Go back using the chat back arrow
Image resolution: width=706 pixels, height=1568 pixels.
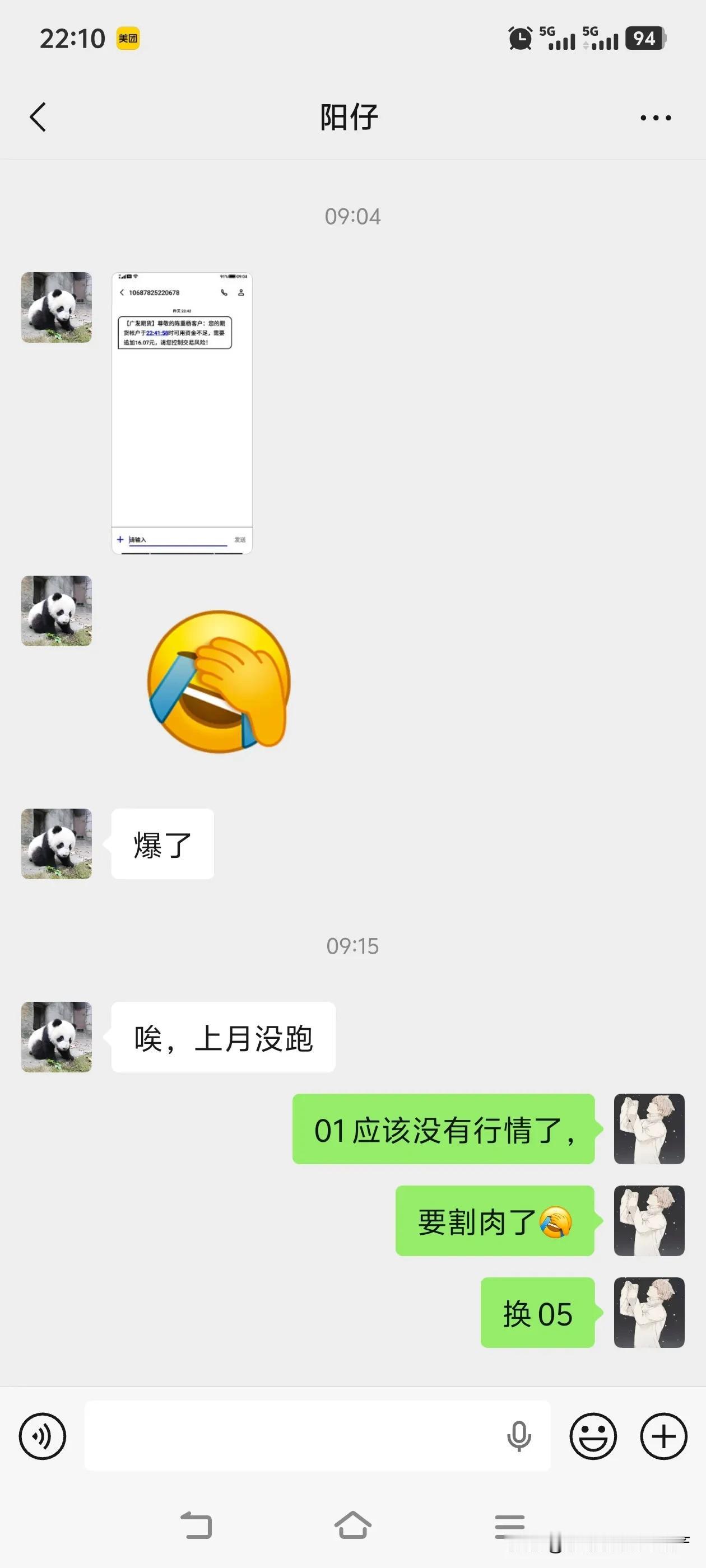click(38, 117)
